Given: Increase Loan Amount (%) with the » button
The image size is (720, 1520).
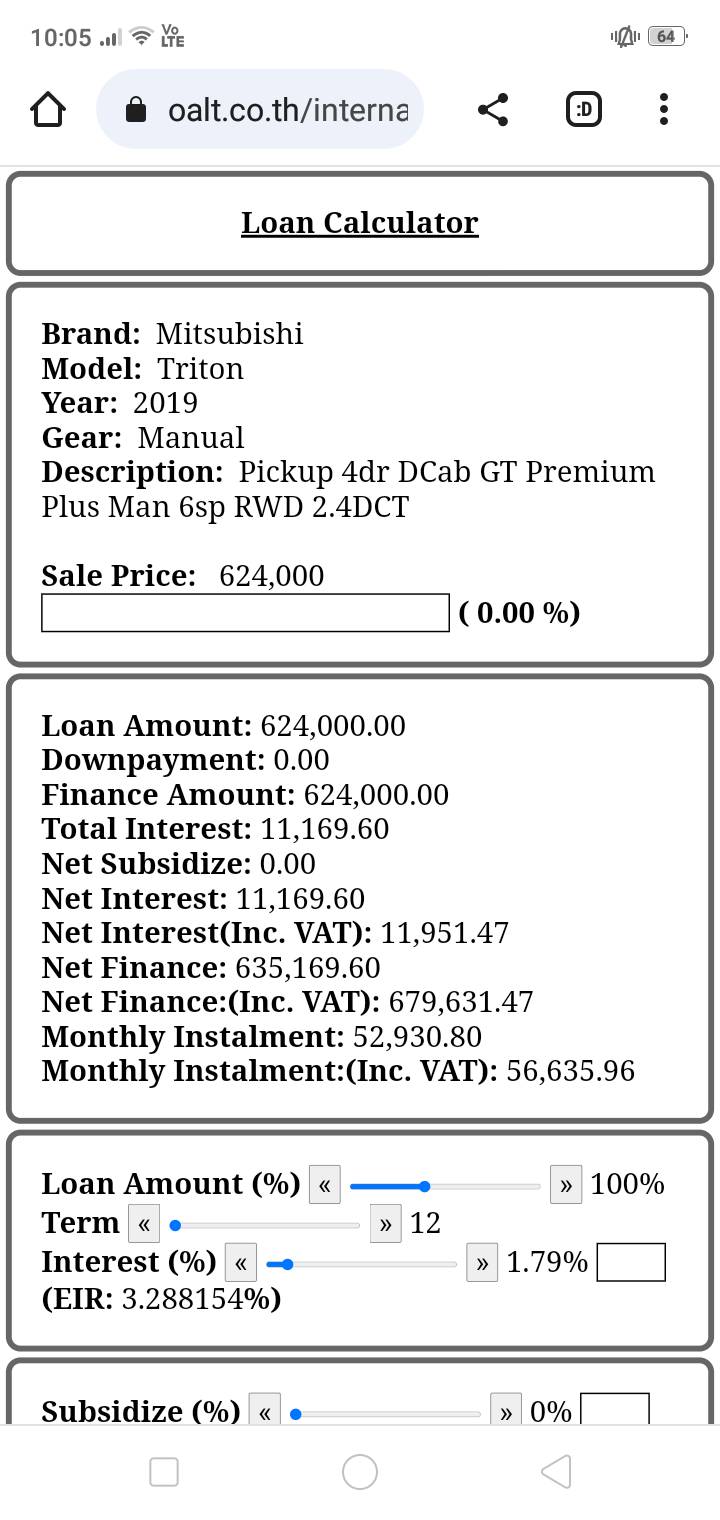Looking at the screenshot, I should click(566, 1185).
